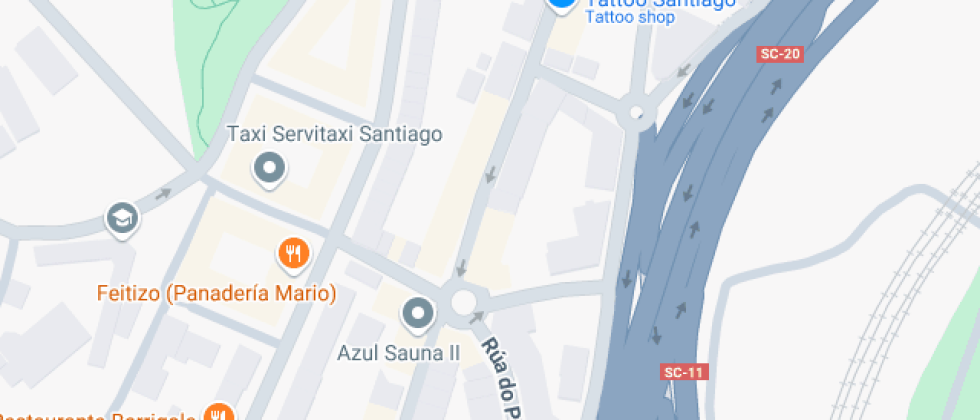This screenshot has width=980, height=420.
Task: Select the Feitizo (Panadería Mario) restaurant pin
Action: (292, 253)
